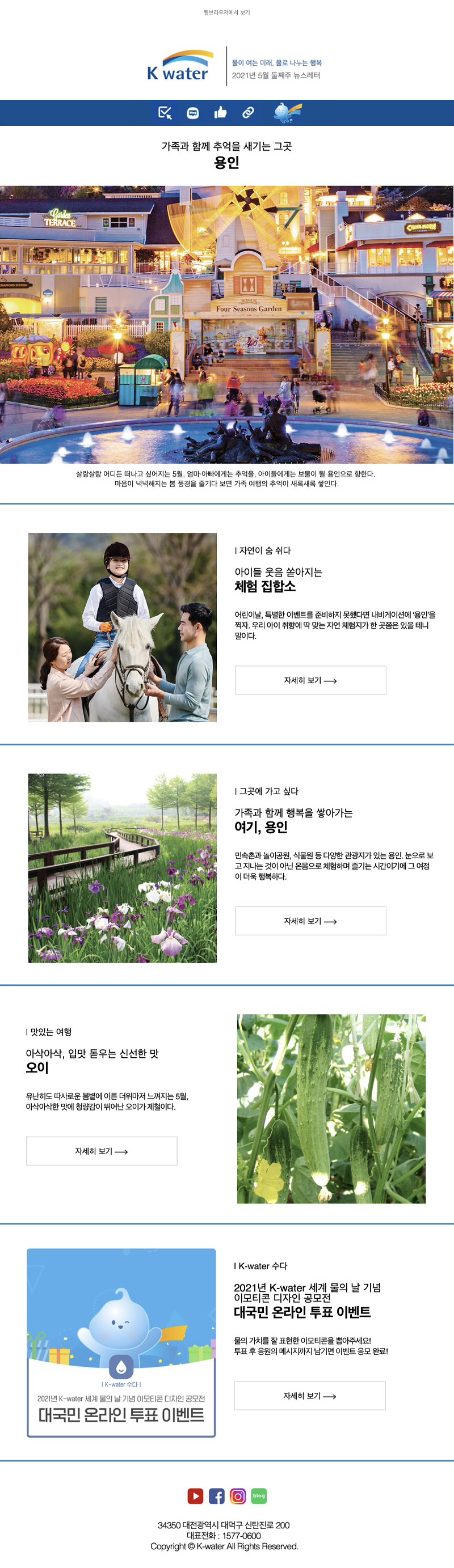View details for 여기, 용인 article
This screenshot has height=1568, width=454.
point(310,921)
